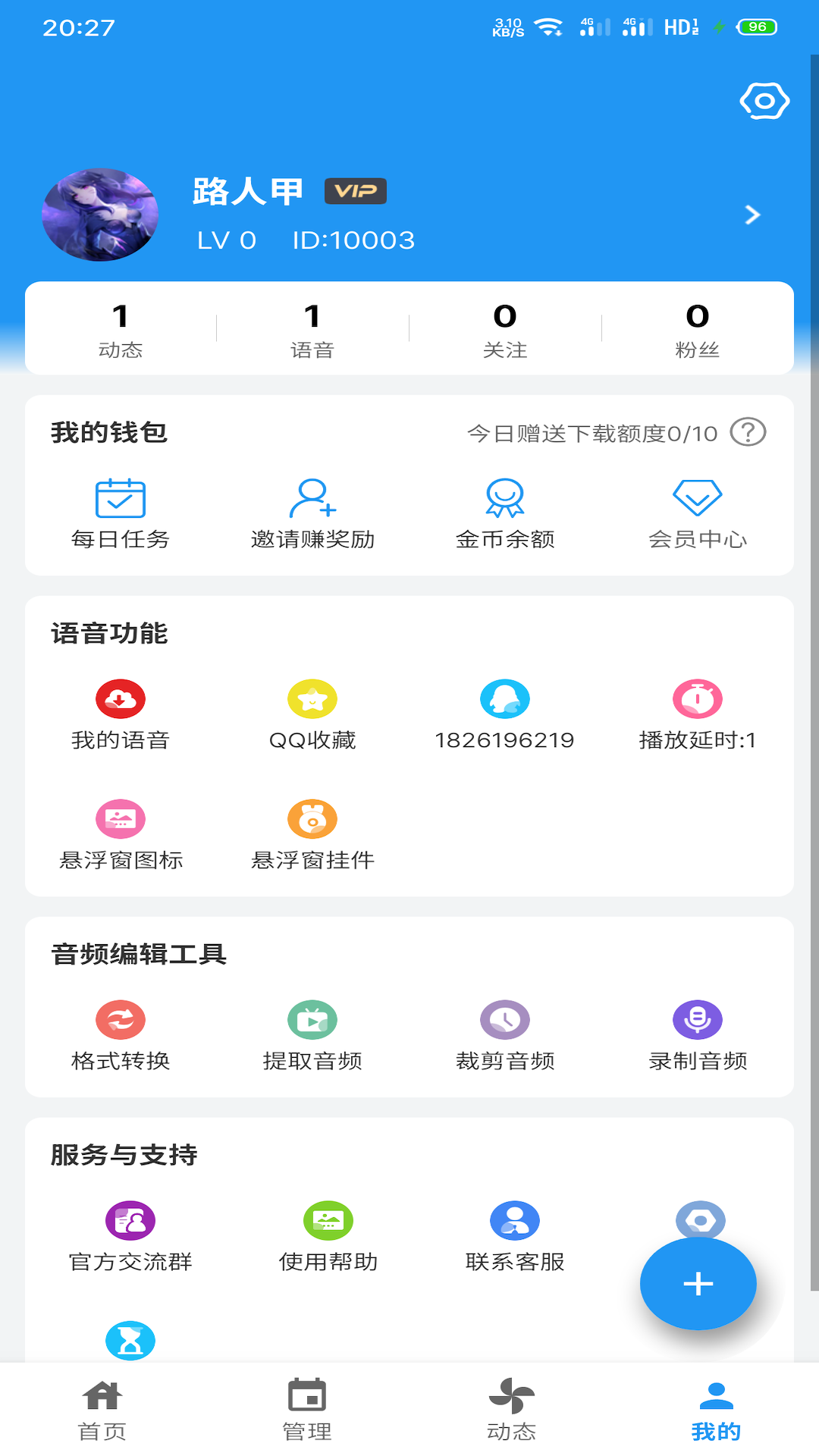The width and height of the screenshot is (819, 1456).
Task: Open 我的语音 download cloud icon
Action: click(x=120, y=699)
